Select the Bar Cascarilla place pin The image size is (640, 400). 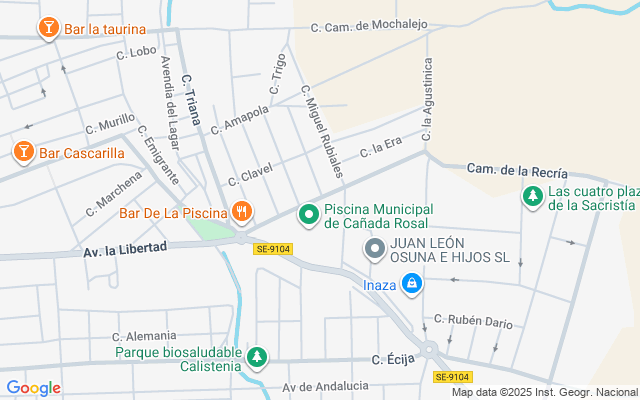click(x=23, y=152)
